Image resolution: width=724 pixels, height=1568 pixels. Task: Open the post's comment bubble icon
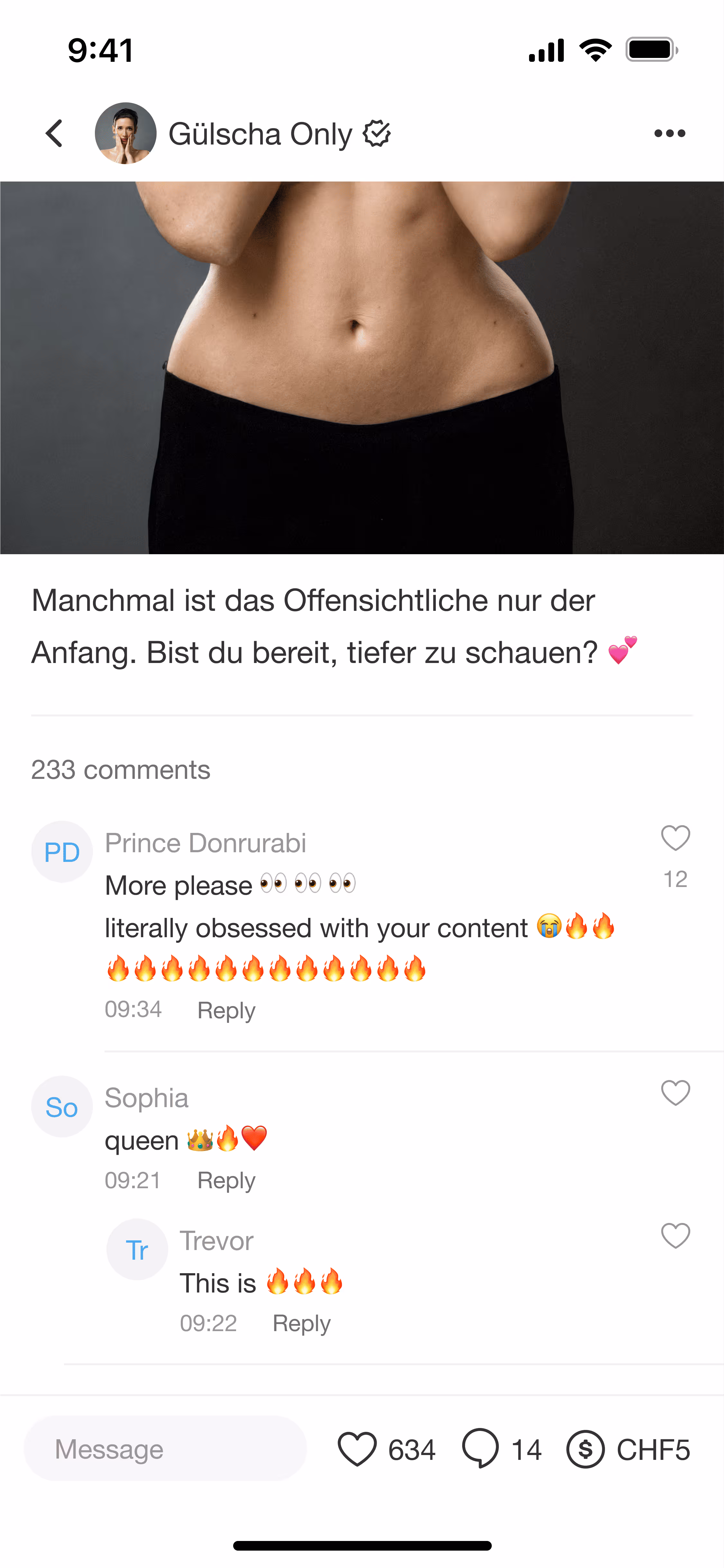[x=481, y=1449]
